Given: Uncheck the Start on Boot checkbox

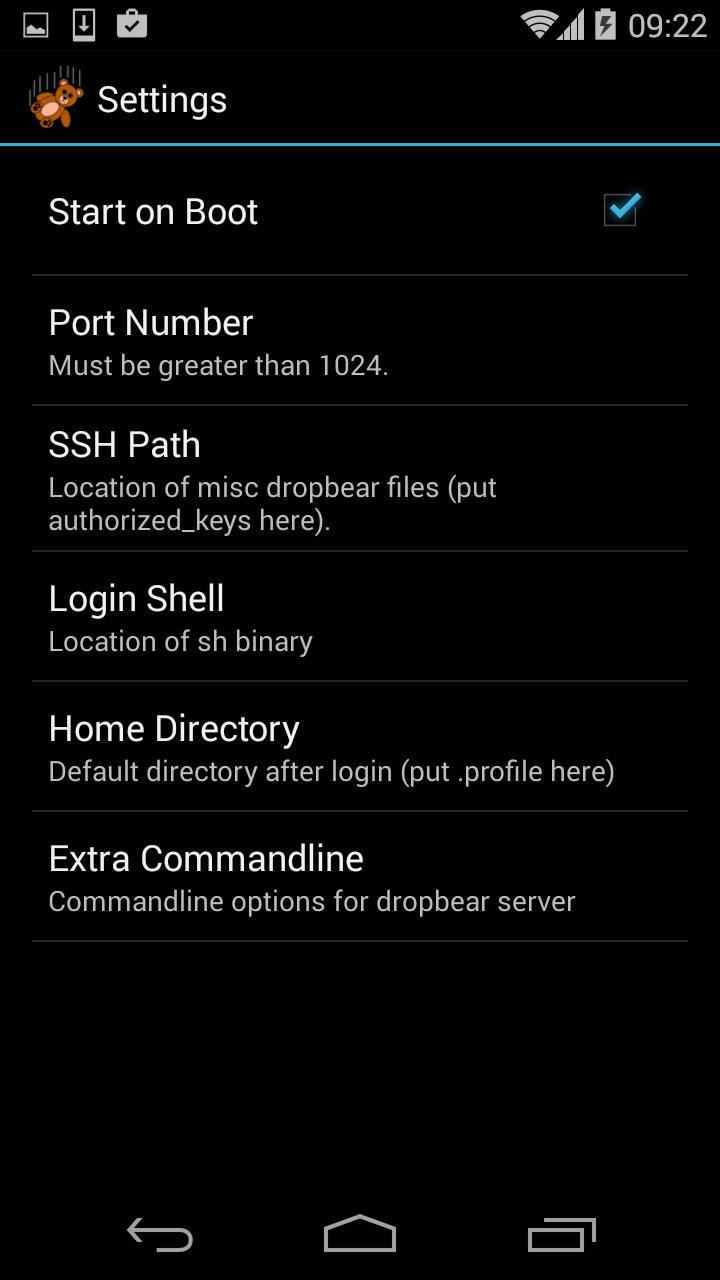Looking at the screenshot, I should (620, 210).
